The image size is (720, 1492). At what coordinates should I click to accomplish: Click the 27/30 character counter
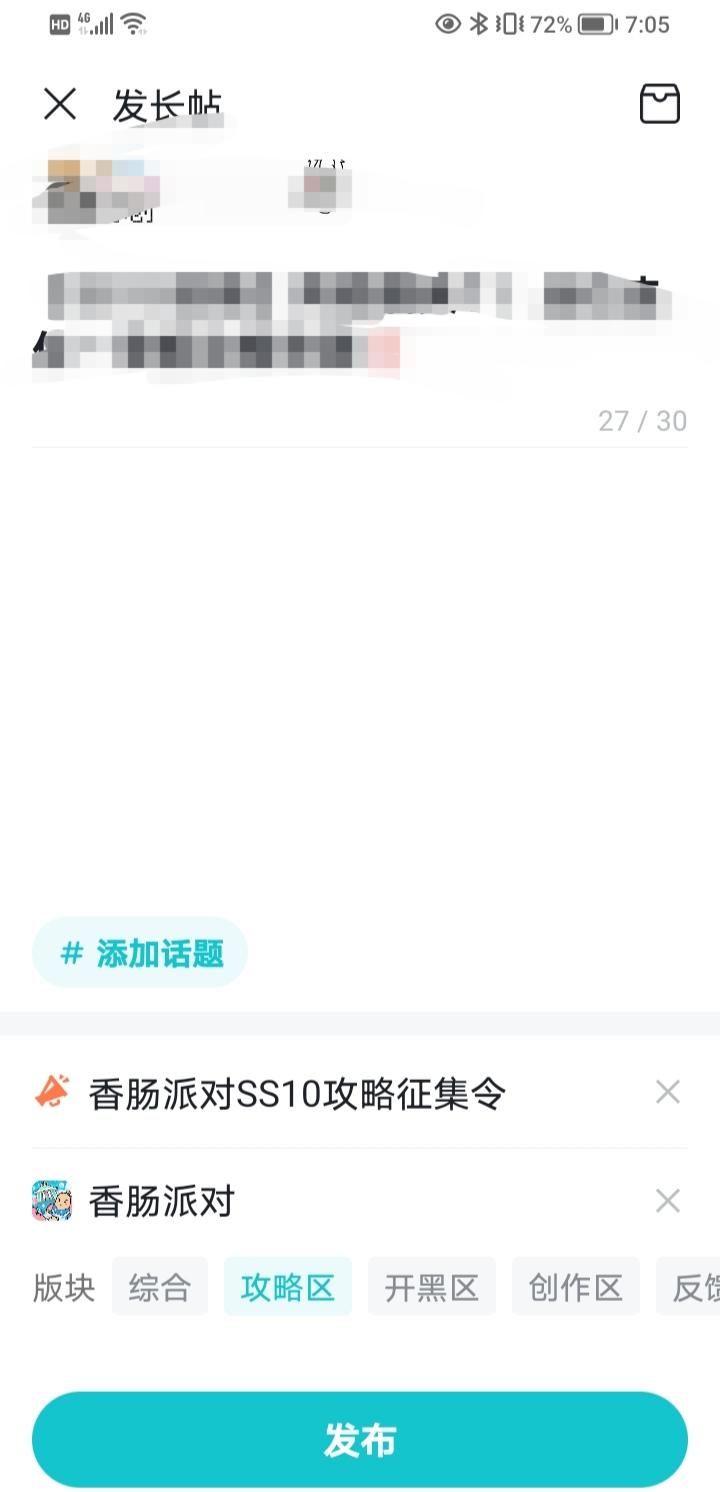pos(645,421)
